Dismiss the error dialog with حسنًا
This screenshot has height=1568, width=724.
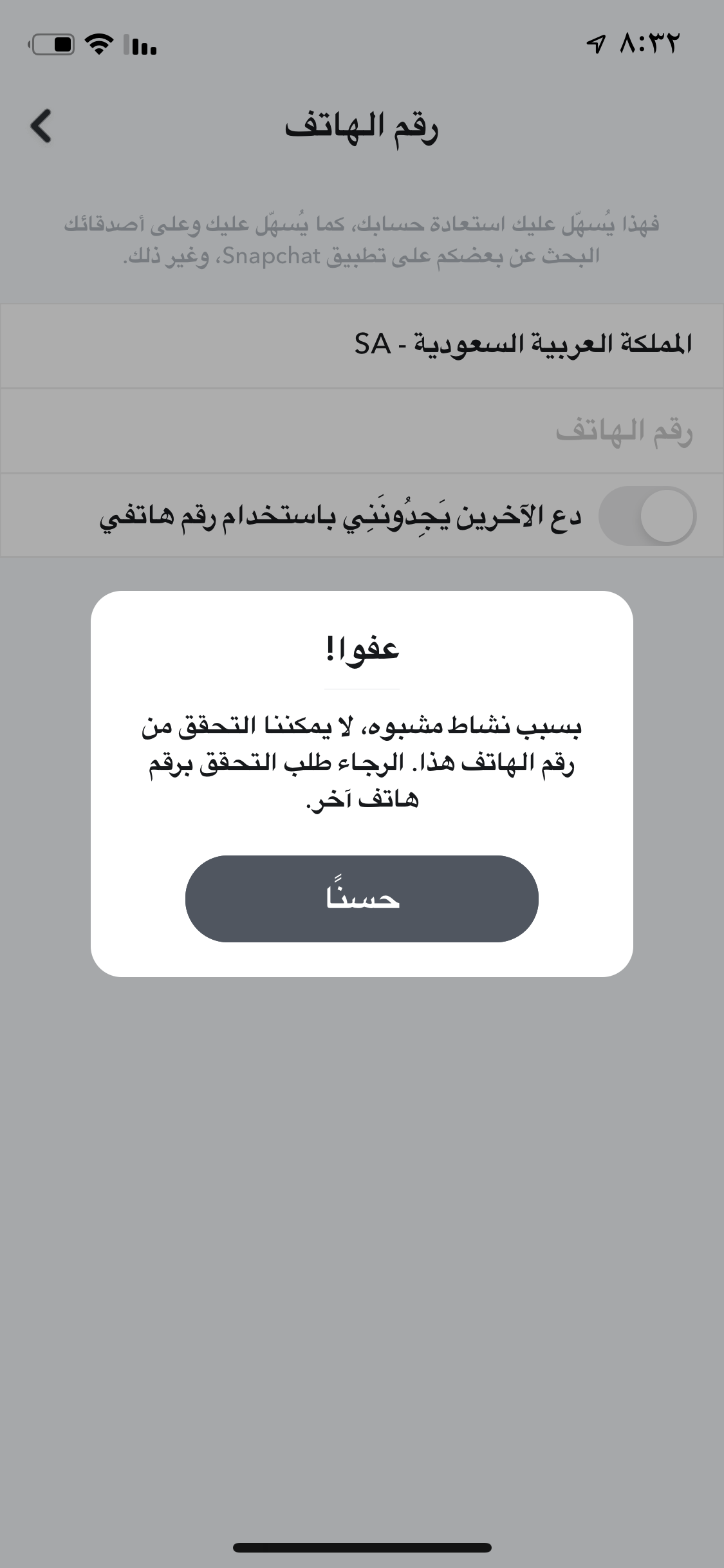click(x=362, y=899)
